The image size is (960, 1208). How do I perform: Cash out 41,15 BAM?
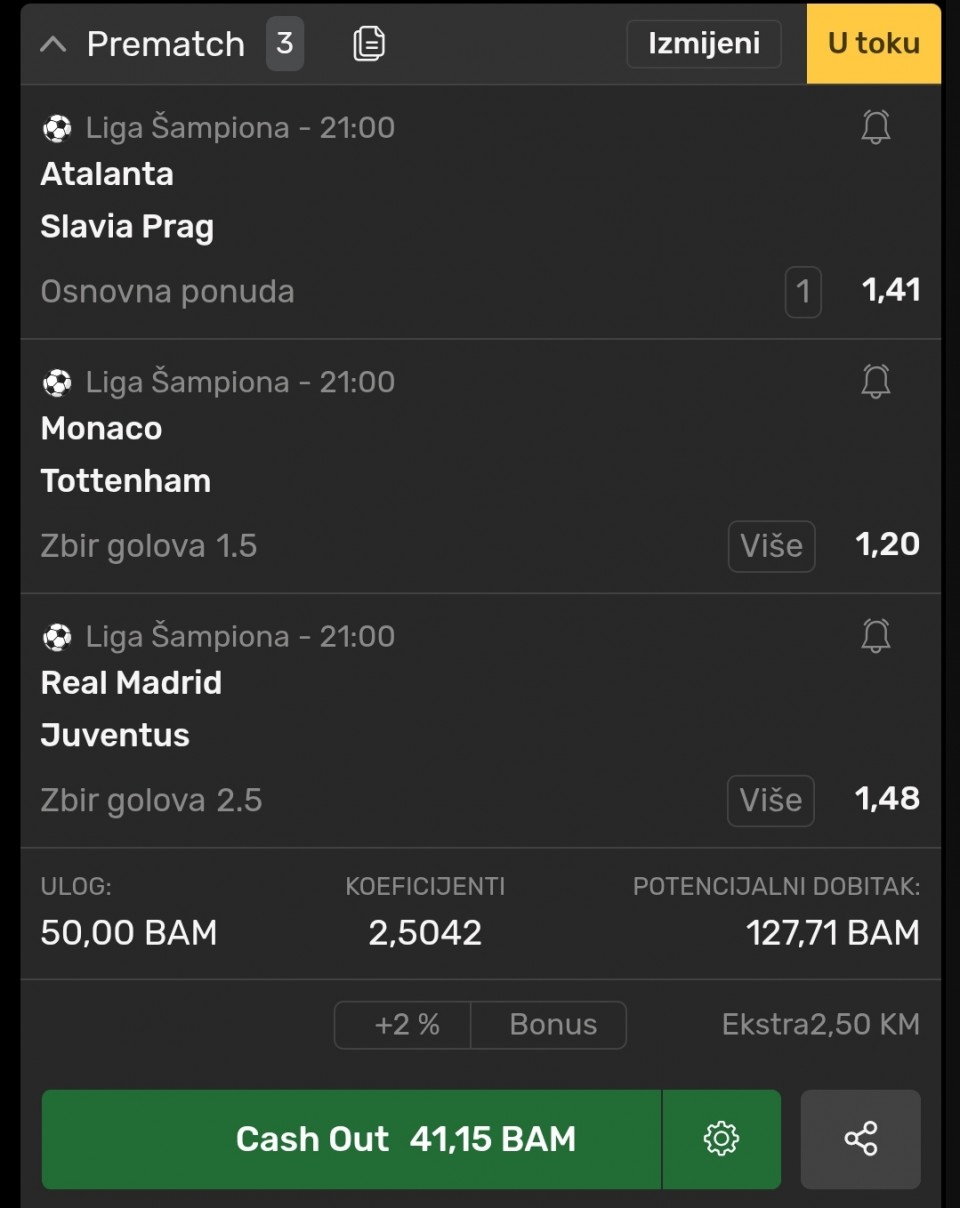point(351,1139)
